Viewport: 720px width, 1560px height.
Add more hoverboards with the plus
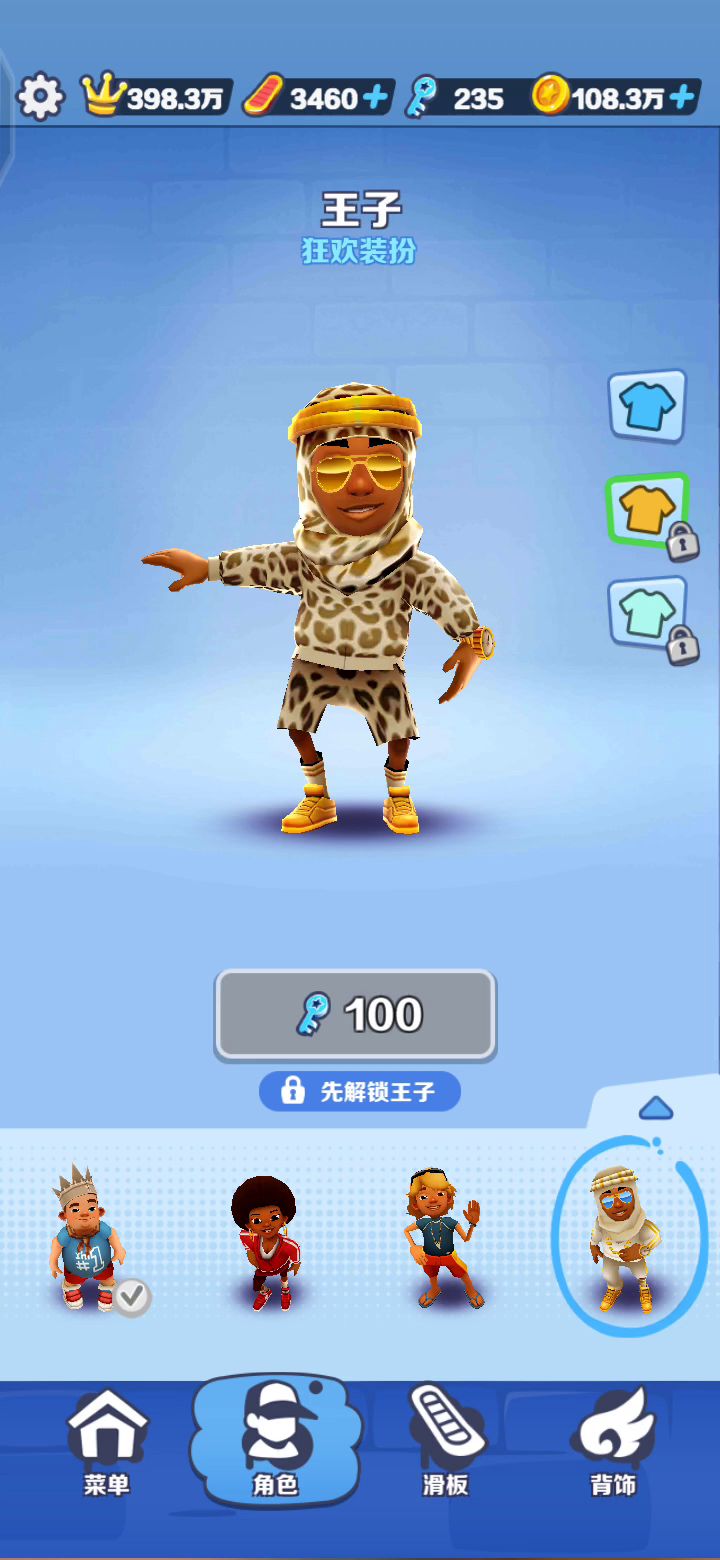375,98
